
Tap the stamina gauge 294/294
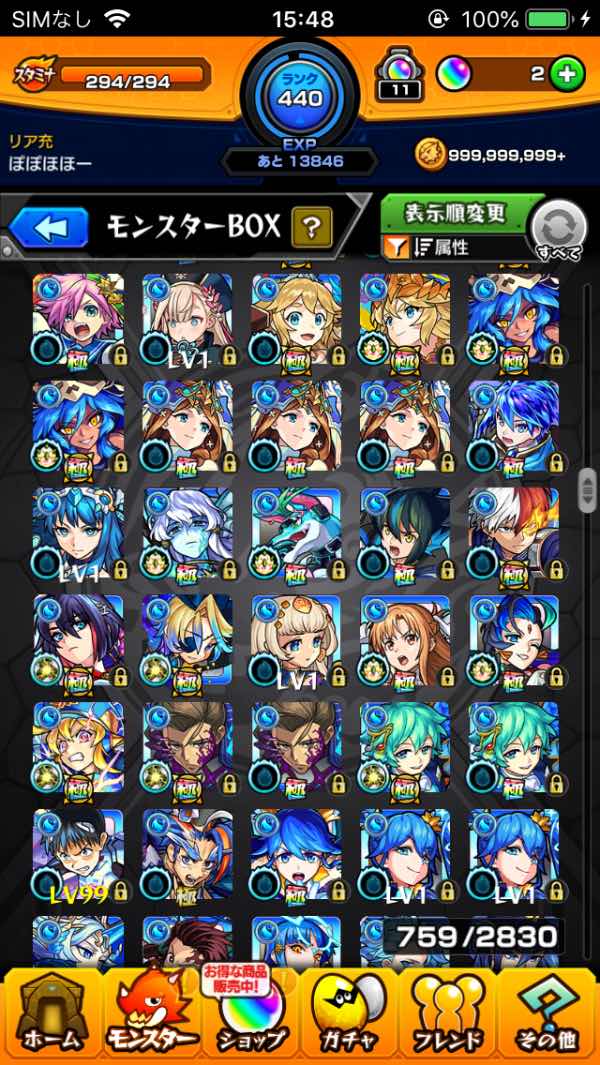click(x=112, y=75)
